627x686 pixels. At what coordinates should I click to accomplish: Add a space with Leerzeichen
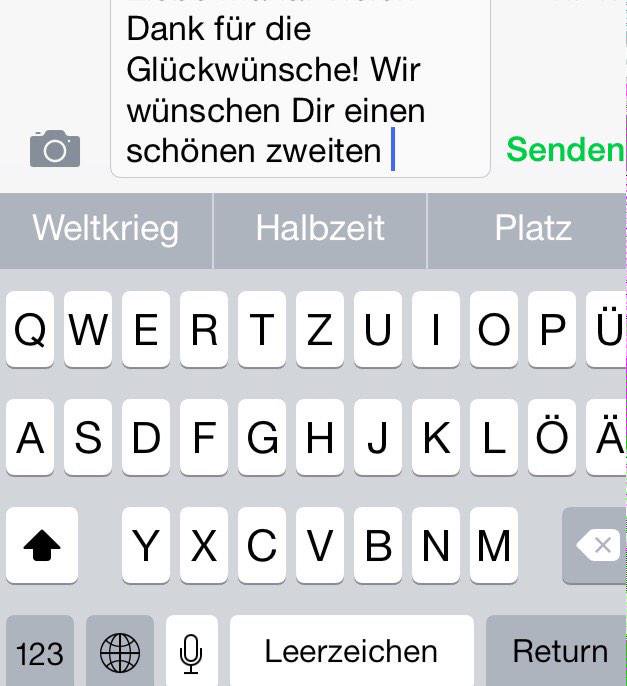click(351, 652)
